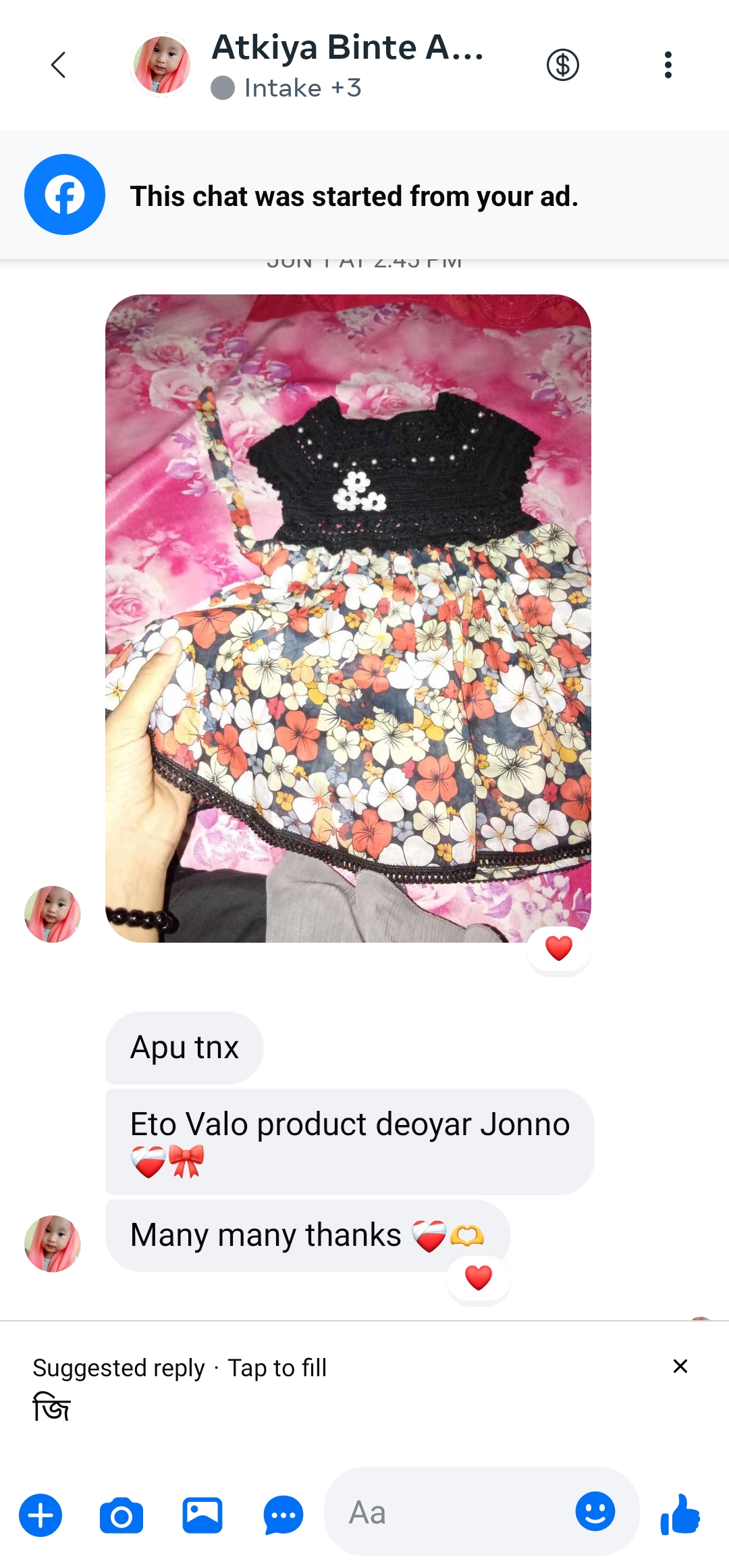Open the plus attachments menu

pyautogui.click(x=40, y=1515)
